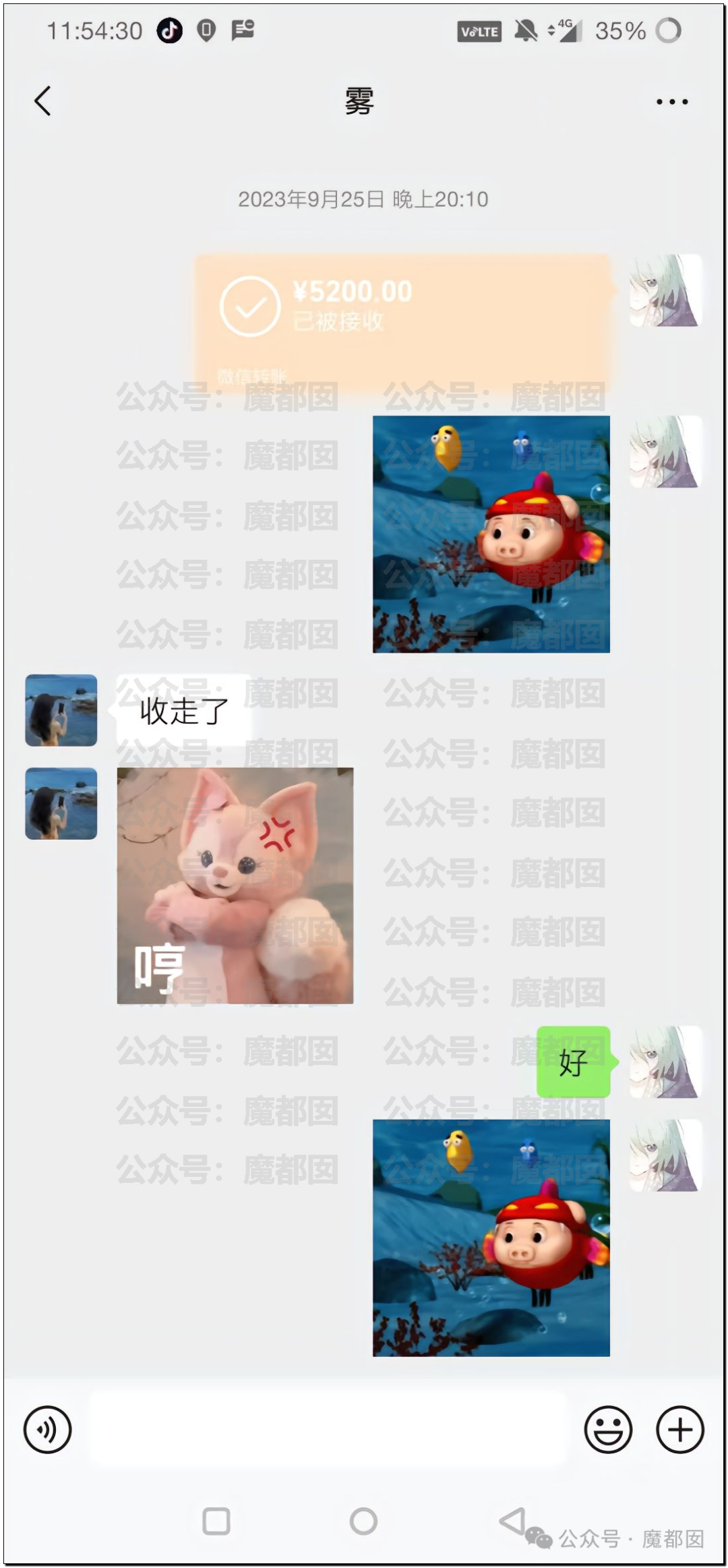
Task: View the pink fox 哼 sticker
Action: (x=235, y=885)
